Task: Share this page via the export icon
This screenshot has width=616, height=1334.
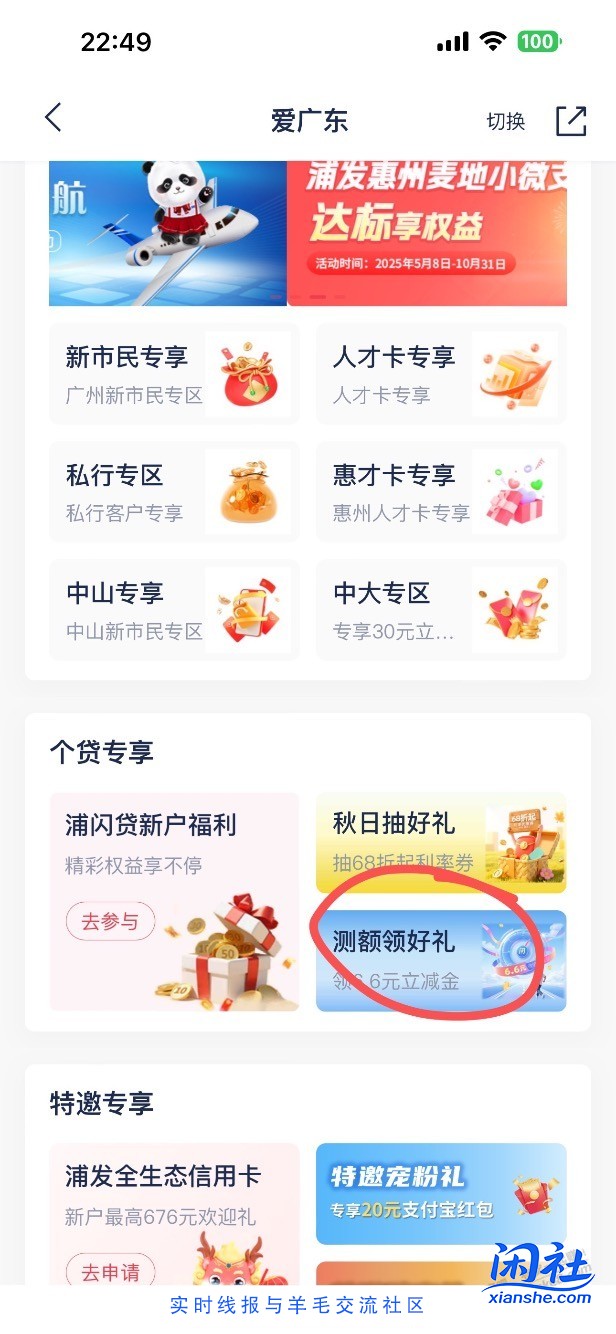Action: [x=570, y=121]
